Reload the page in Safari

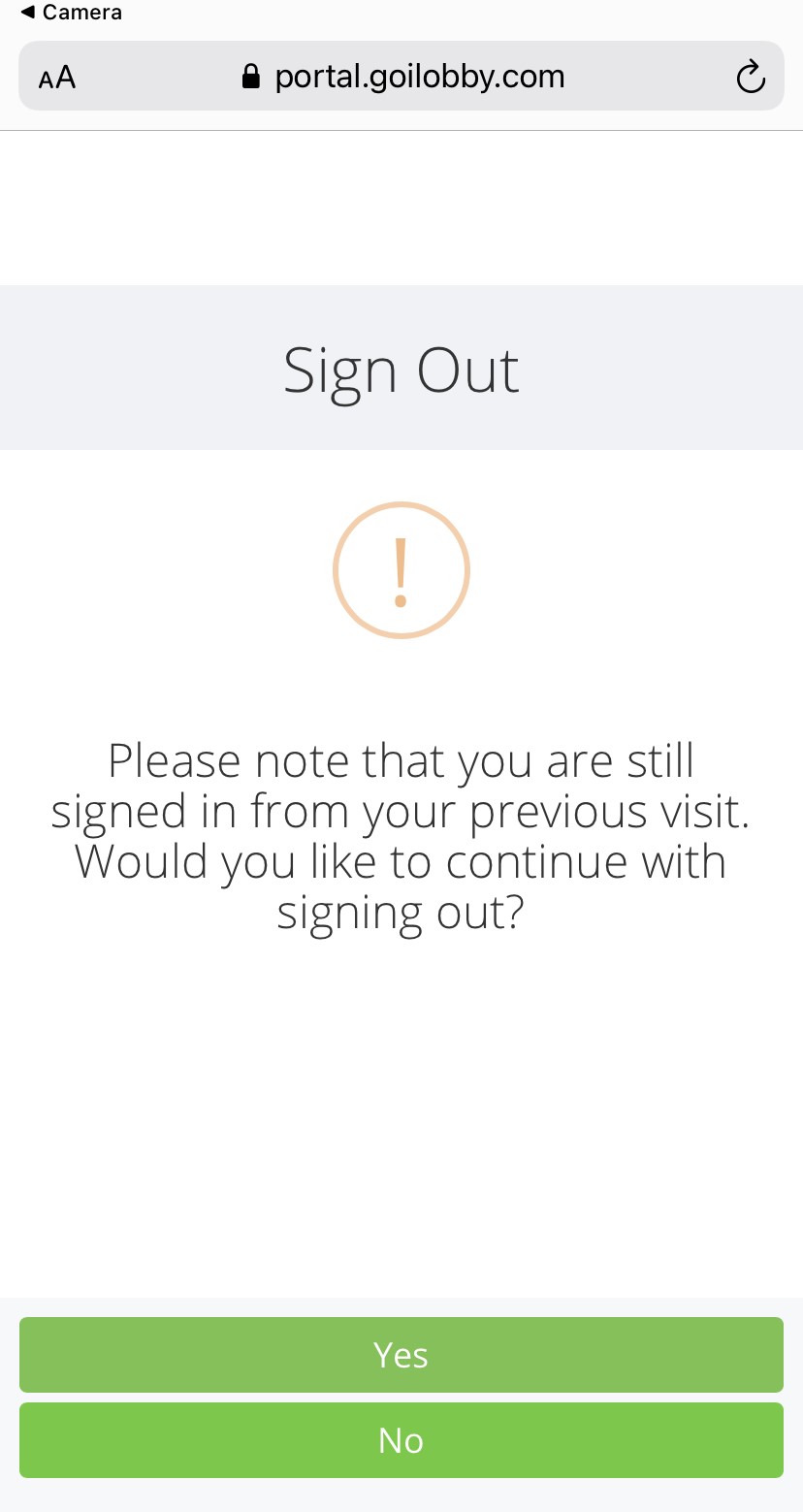point(751,77)
